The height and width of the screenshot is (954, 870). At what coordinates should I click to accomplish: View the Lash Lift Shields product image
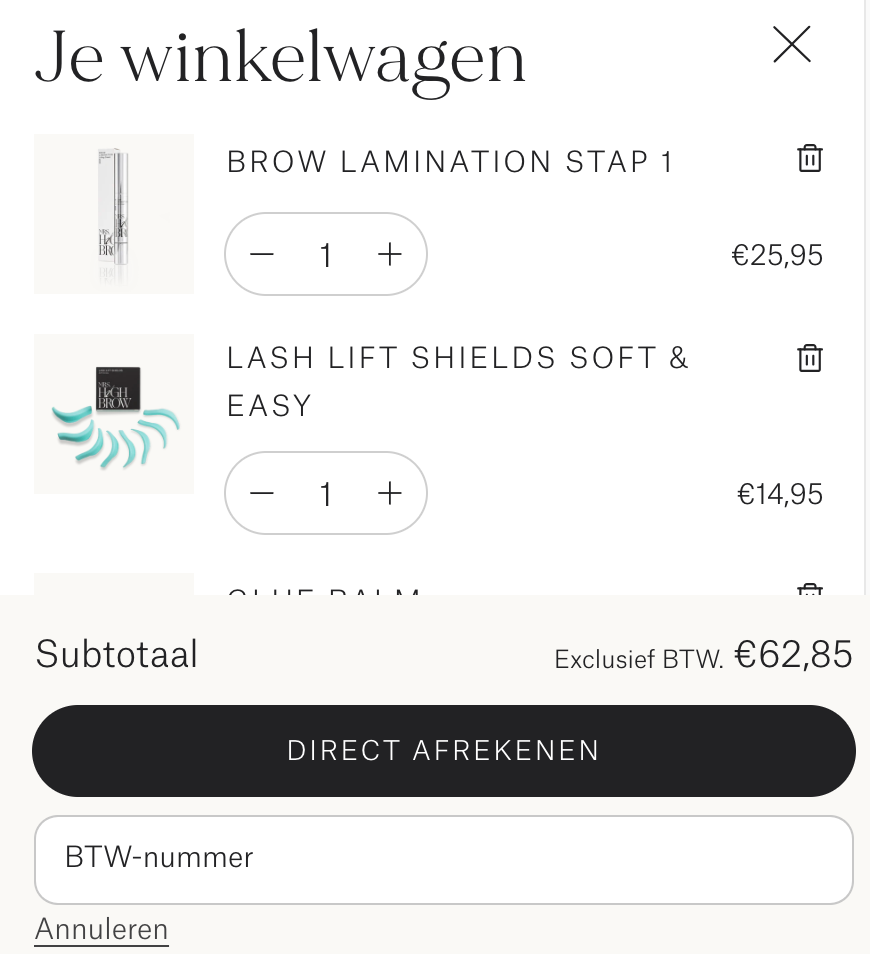pyautogui.click(x=114, y=414)
